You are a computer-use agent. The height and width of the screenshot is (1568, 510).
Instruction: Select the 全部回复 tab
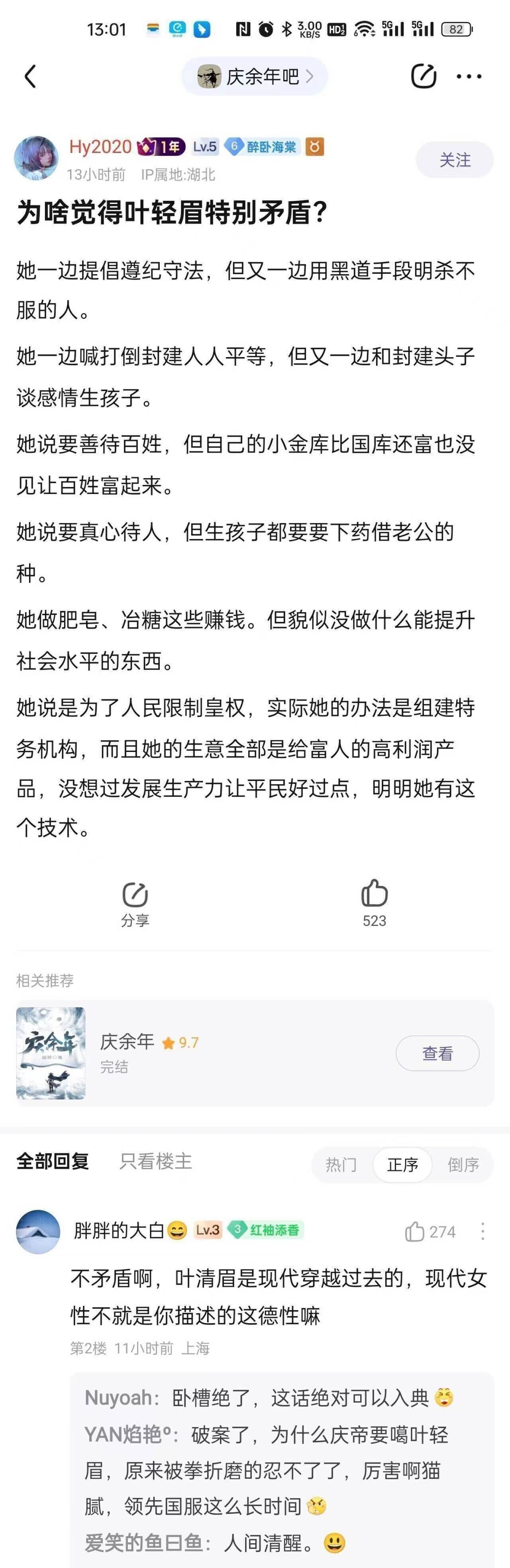[x=53, y=1162]
